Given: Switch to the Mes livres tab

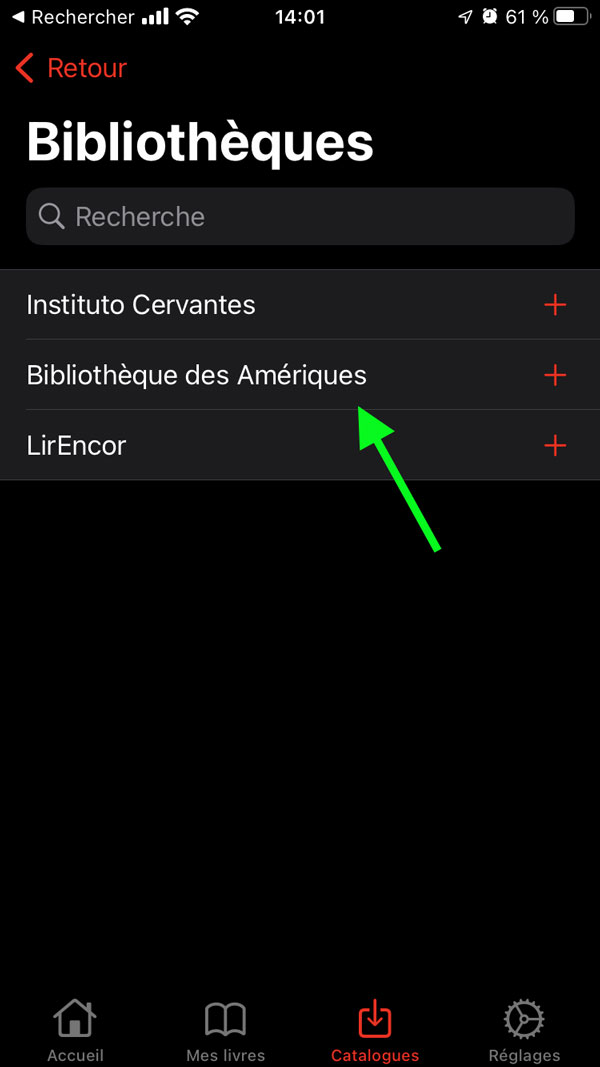Looking at the screenshot, I should [x=225, y=1032].
